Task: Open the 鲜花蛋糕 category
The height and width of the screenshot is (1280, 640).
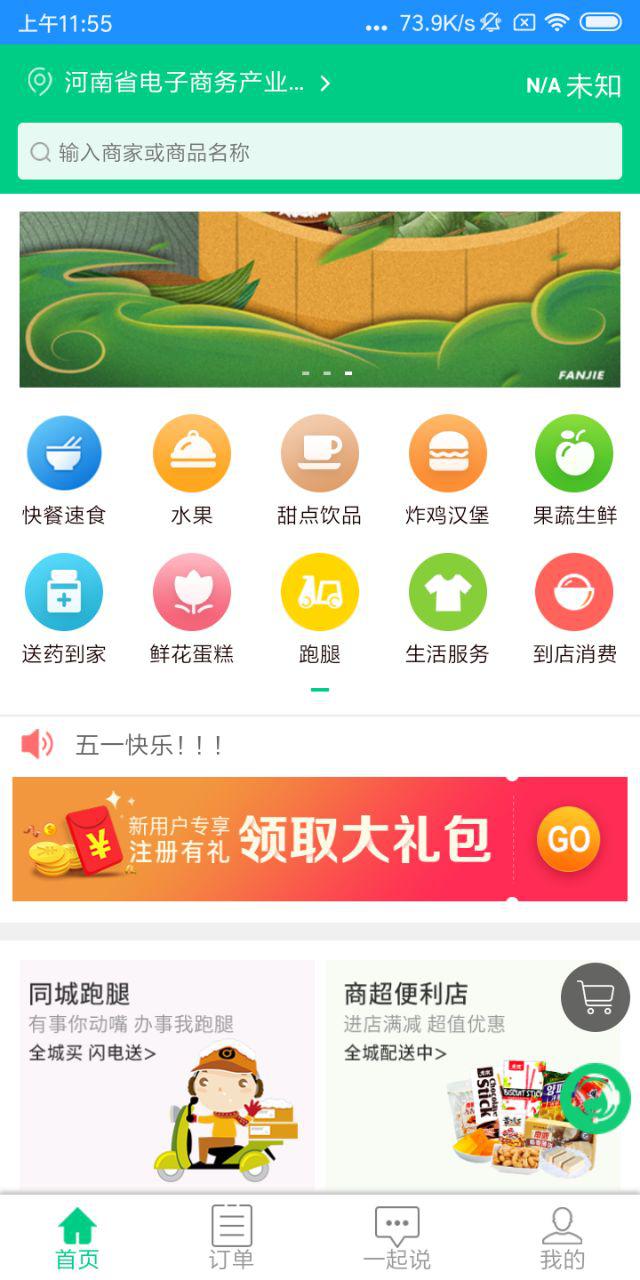Action: (191, 608)
